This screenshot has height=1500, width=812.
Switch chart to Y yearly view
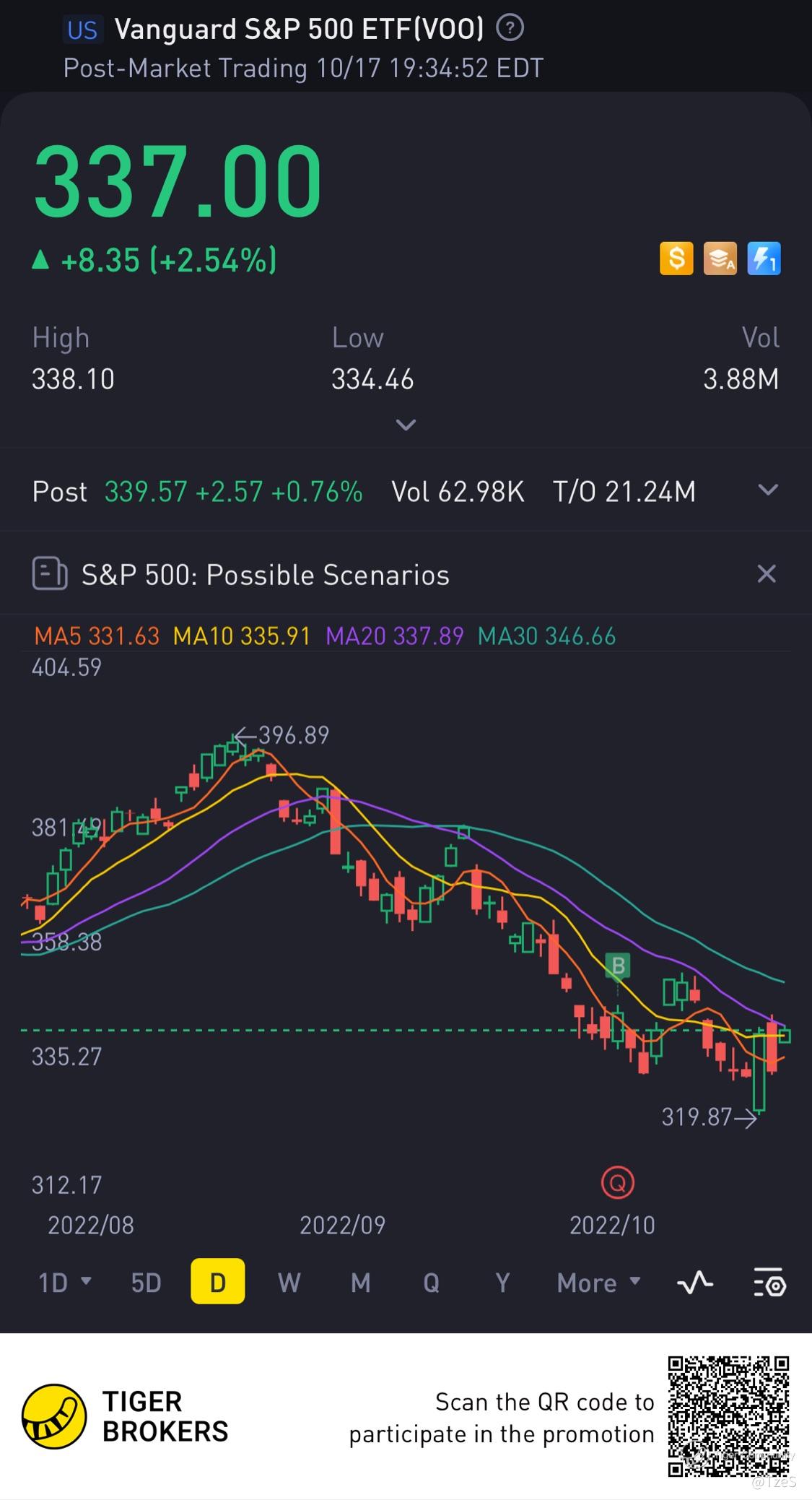tap(502, 1283)
